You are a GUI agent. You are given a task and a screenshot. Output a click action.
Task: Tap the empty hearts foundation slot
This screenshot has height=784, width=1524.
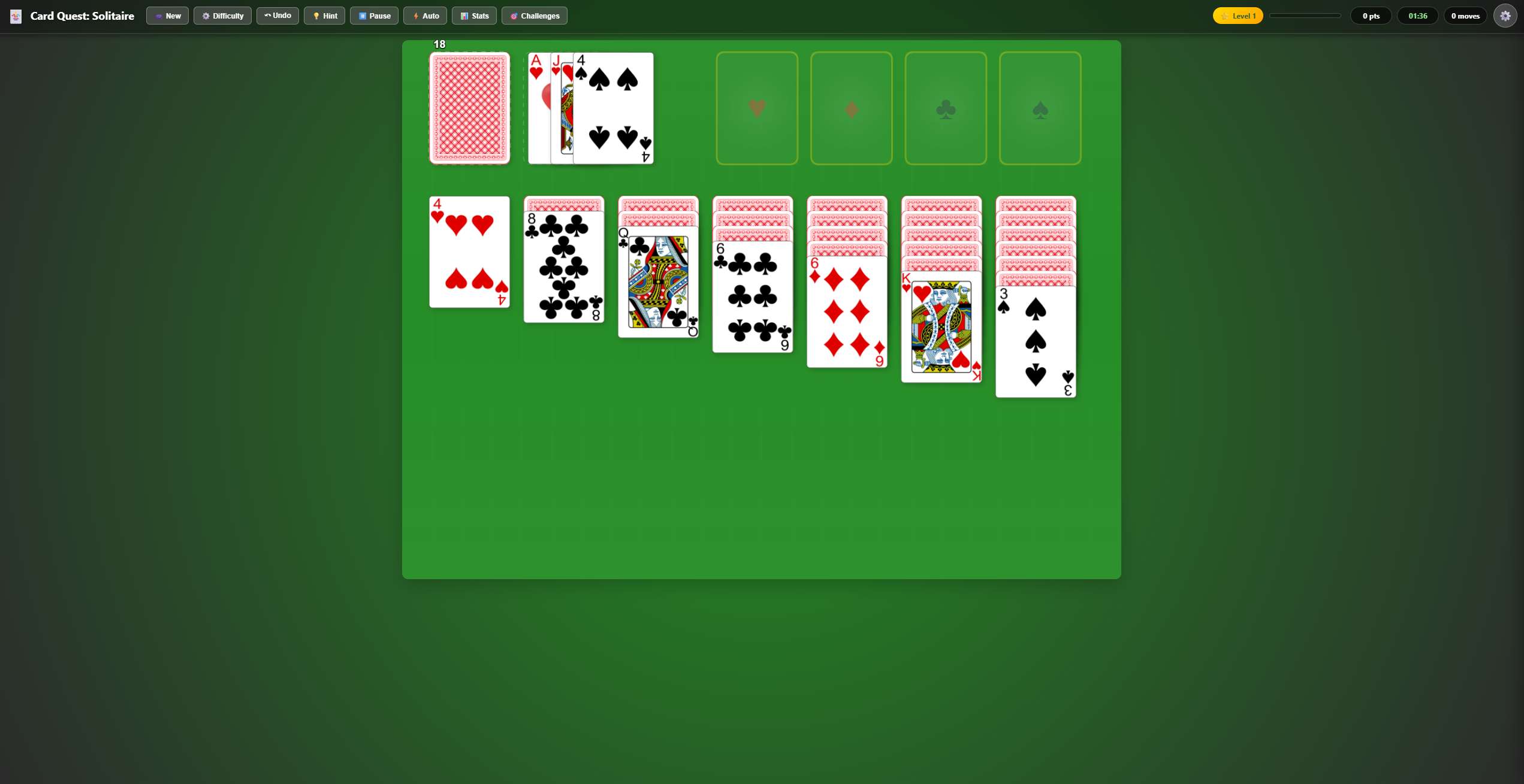click(x=757, y=108)
